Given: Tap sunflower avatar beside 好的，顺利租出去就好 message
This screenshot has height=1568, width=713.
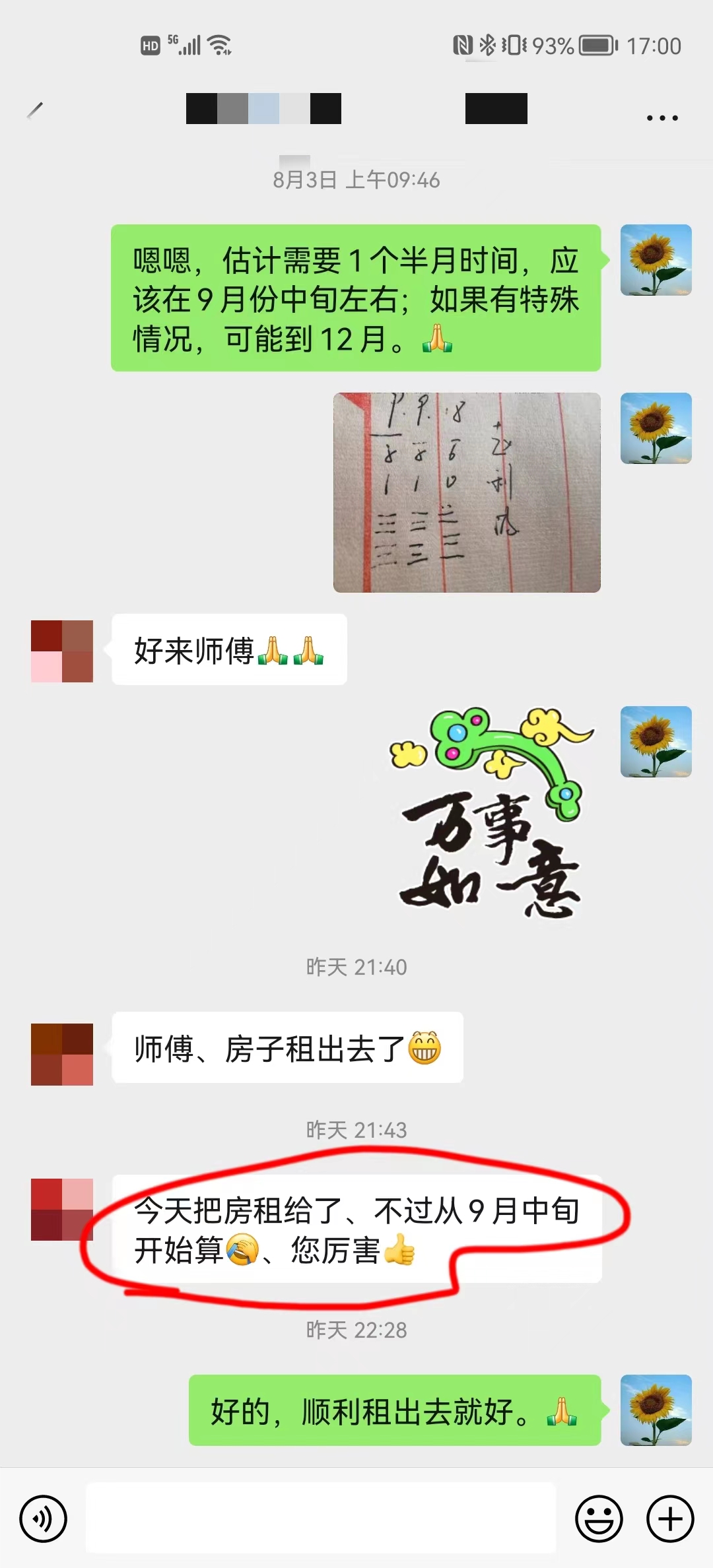Looking at the screenshot, I should tap(656, 1410).
